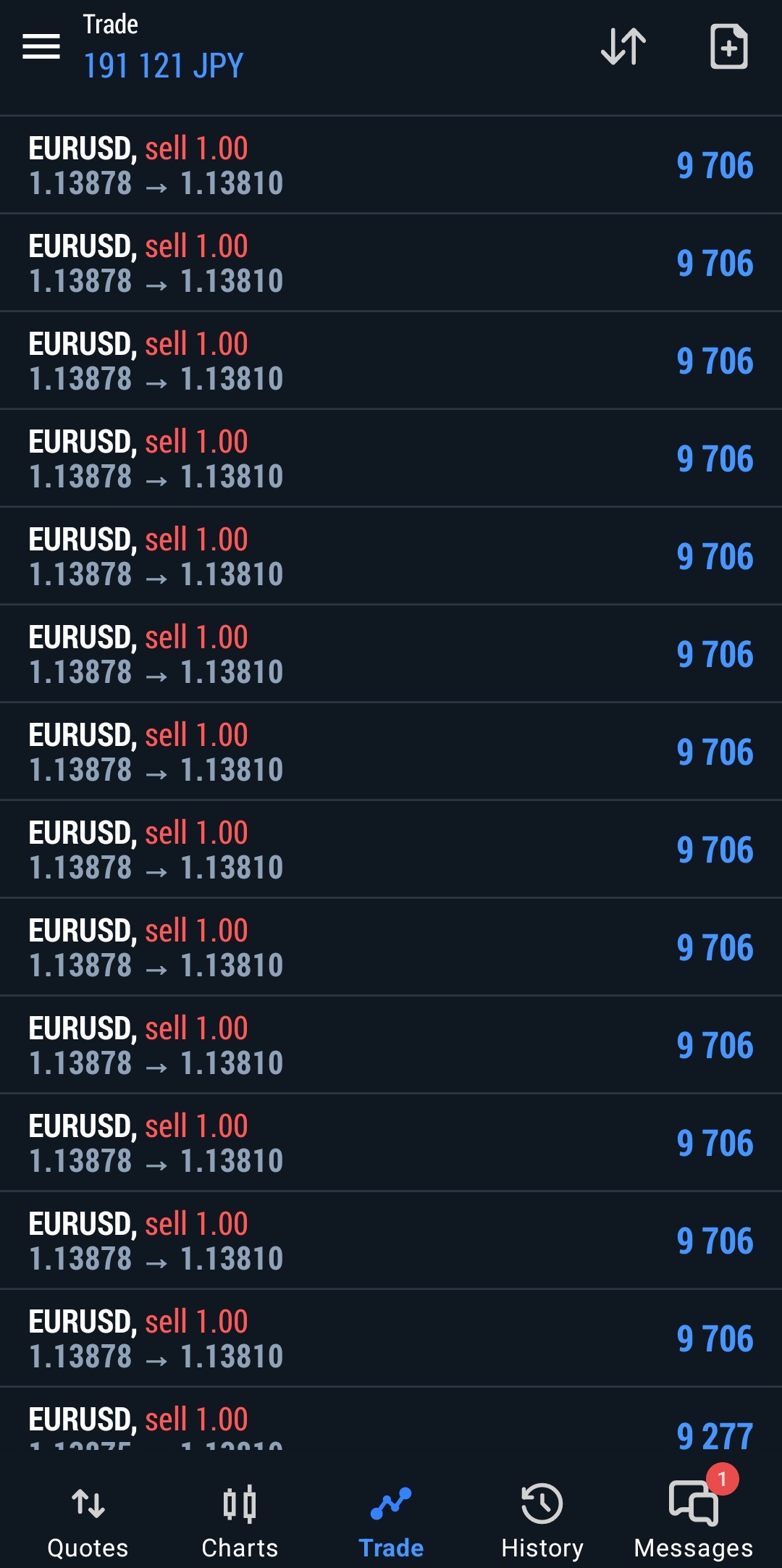Open the EURUSD position with profit 9 277
This screenshot has height=1568, width=782.
coord(391,1423)
